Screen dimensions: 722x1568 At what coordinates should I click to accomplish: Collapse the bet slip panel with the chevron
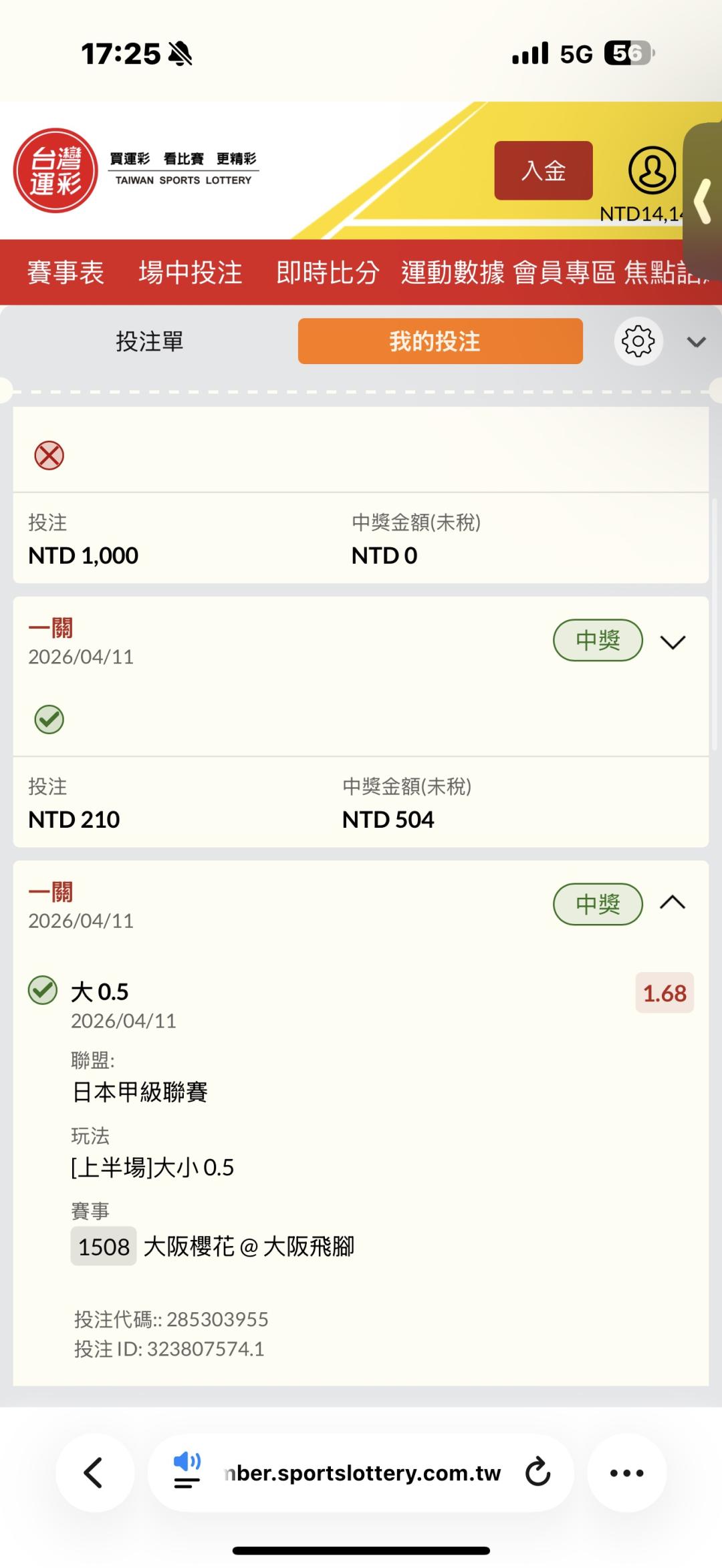coord(696,342)
